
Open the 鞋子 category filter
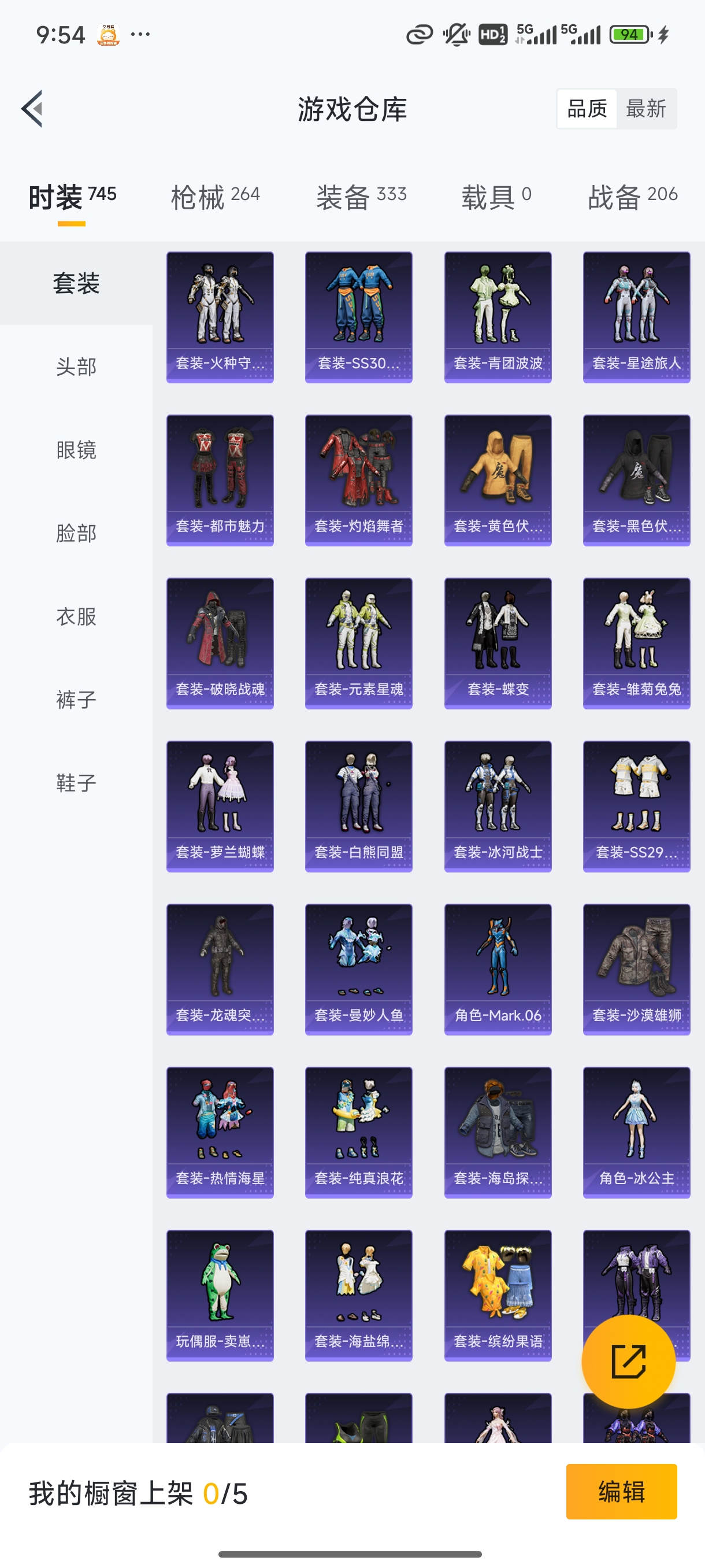pos(76,783)
